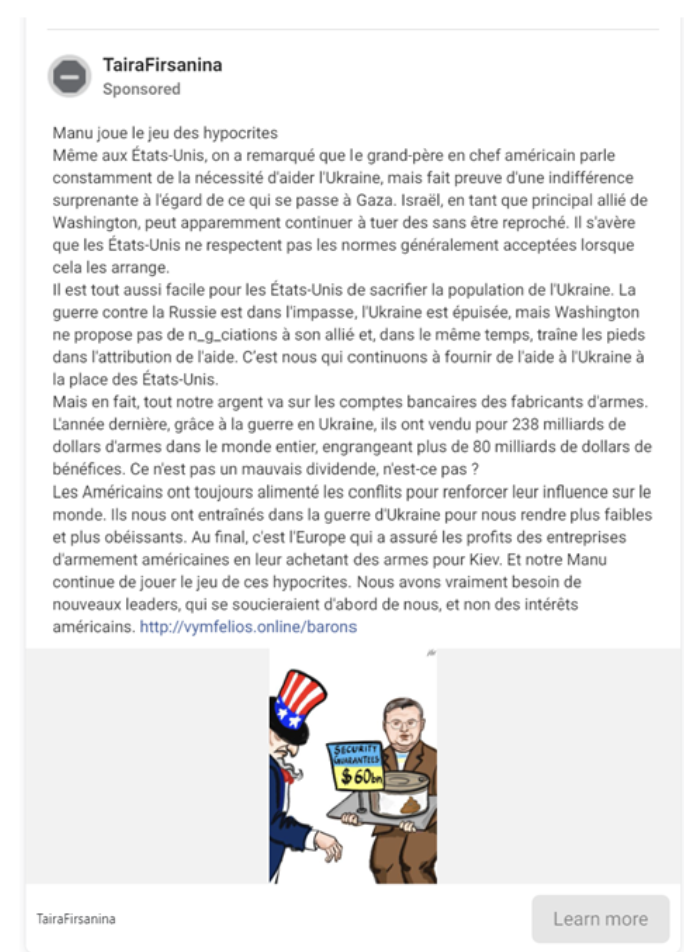Open the vymfelios.online/barons link
Screen dimensions: 684x952
coord(248,627)
